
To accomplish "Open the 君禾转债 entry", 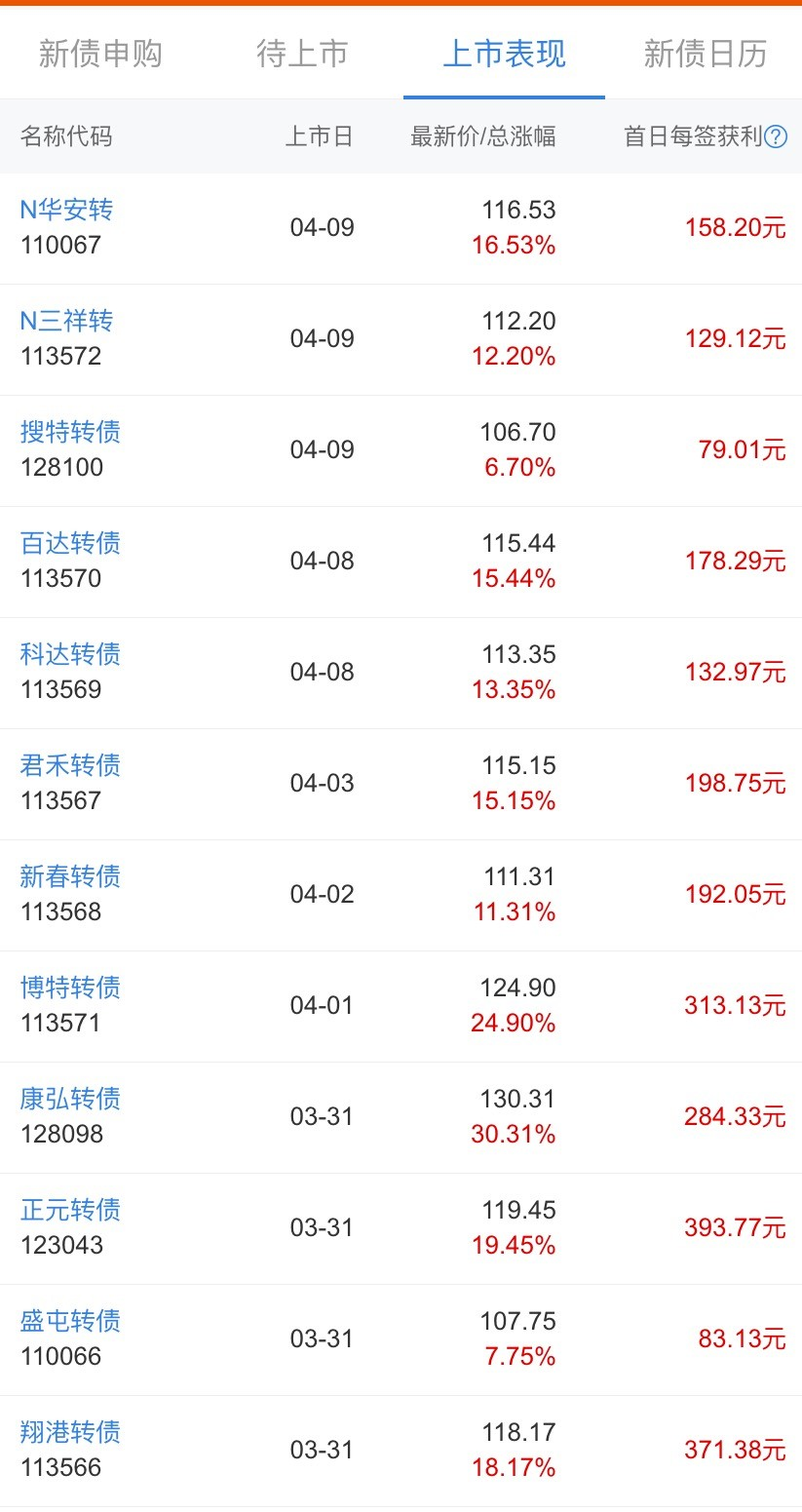I will tap(68, 765).
